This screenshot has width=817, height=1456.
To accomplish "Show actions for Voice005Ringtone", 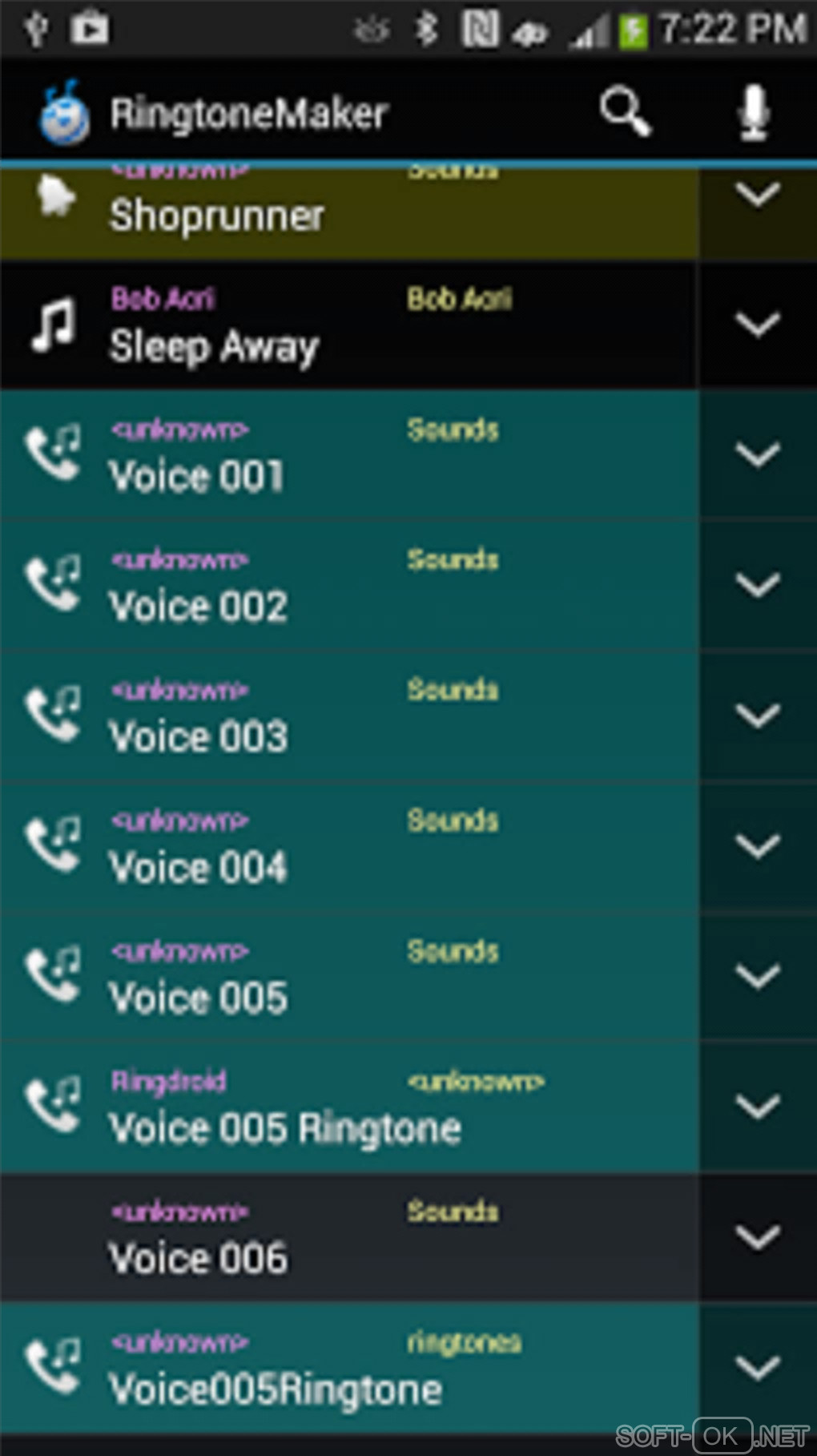I will [757, 1368].
